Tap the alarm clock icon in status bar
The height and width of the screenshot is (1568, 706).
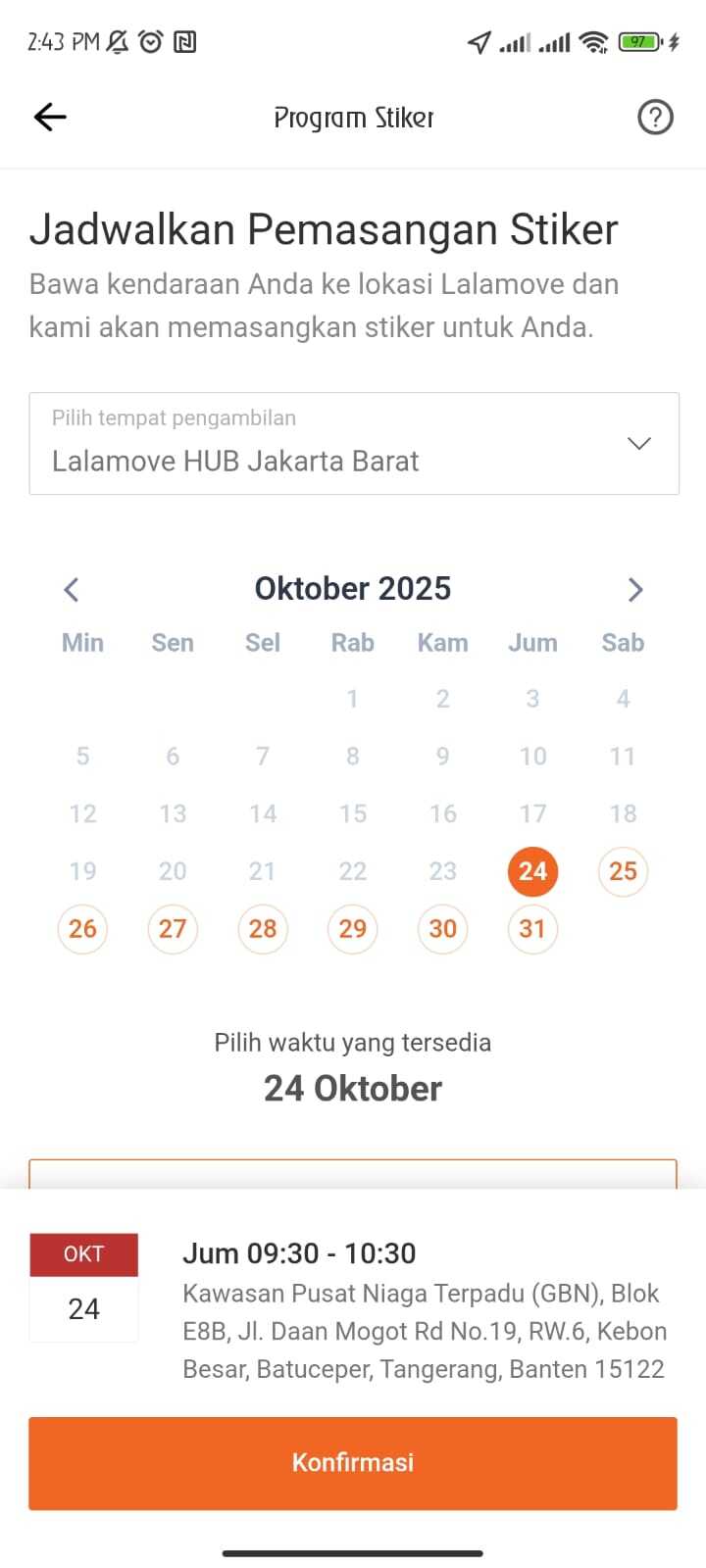151,41
